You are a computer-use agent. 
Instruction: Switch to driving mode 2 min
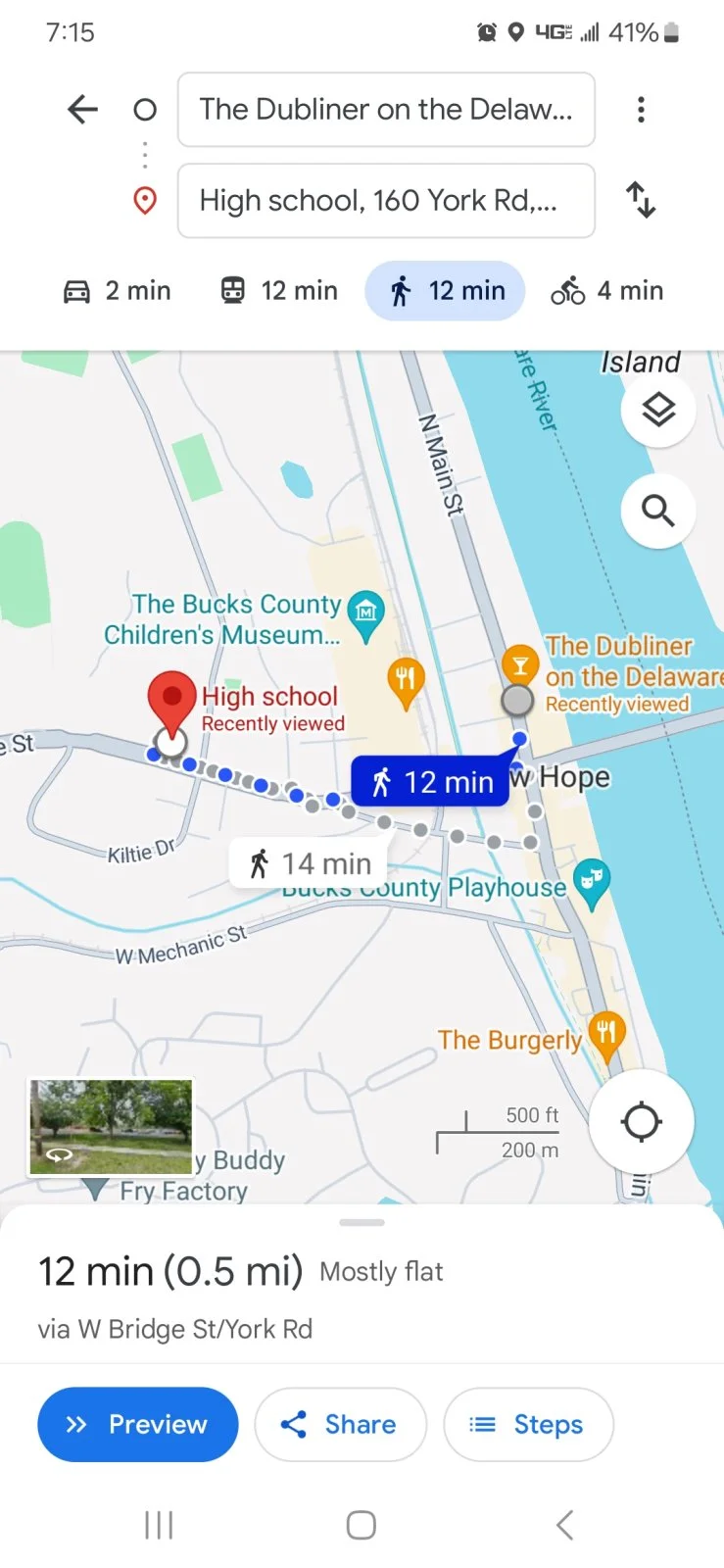118,291
